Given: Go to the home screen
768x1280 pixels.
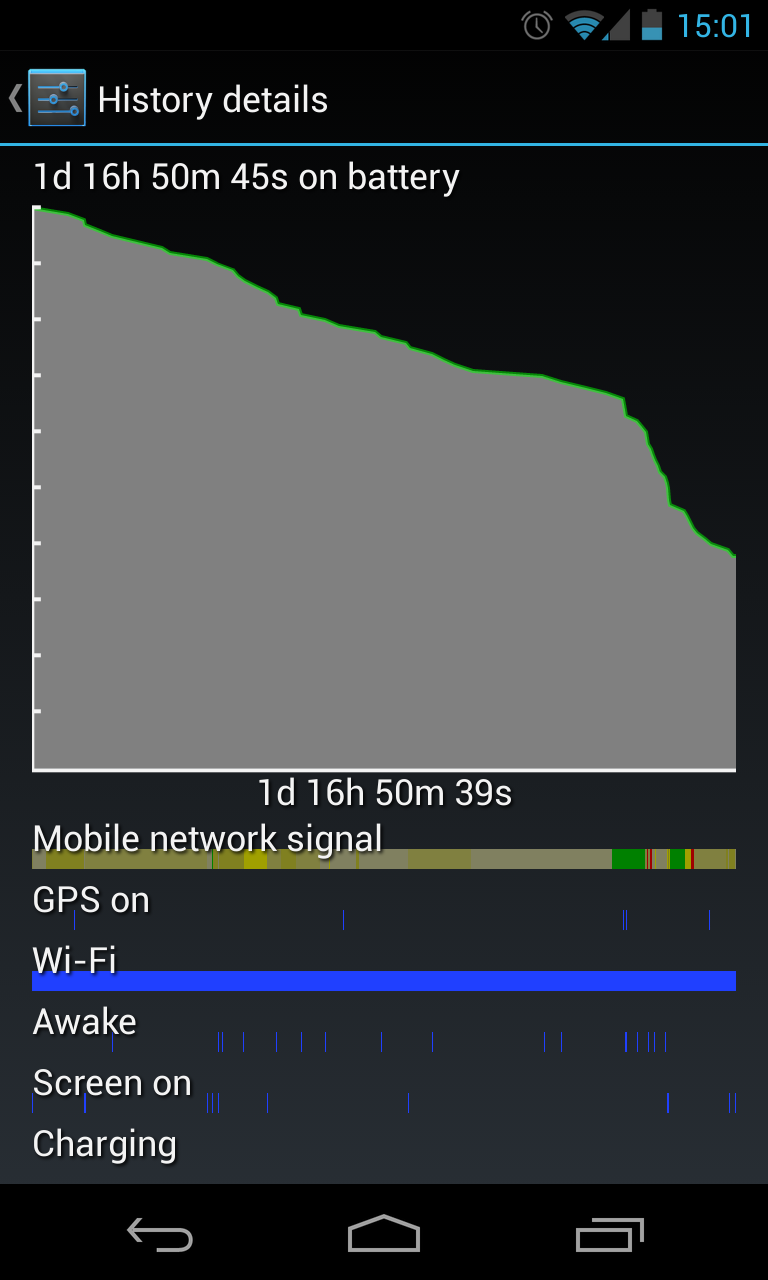Looking at the screenshot, I should pyautogui.click(x=384, y=1234).
